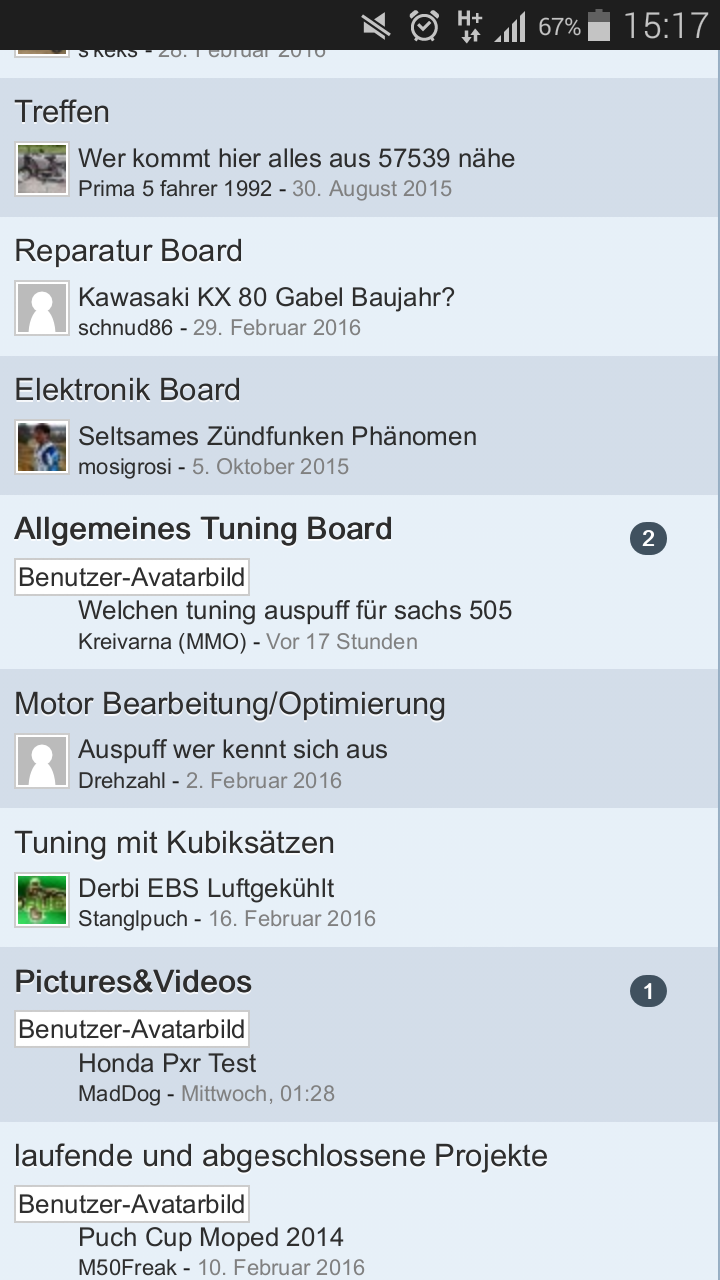This screenshot has height=1280, width=720.
Task: Open the Elektronik Board
Action: click(x=127, y=390)
